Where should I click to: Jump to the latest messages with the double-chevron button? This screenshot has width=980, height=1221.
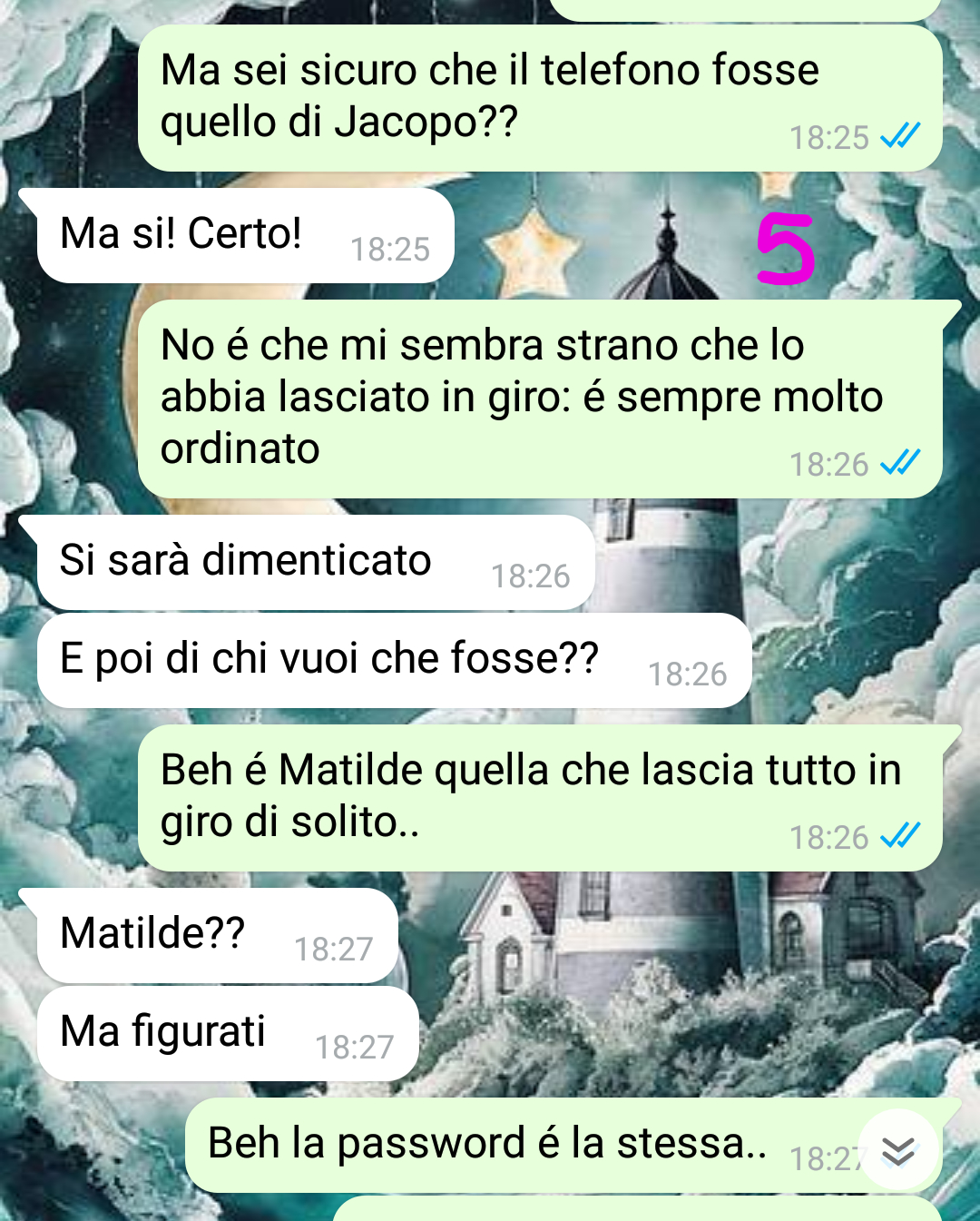pyautogui.click(x=897, y=1150)
